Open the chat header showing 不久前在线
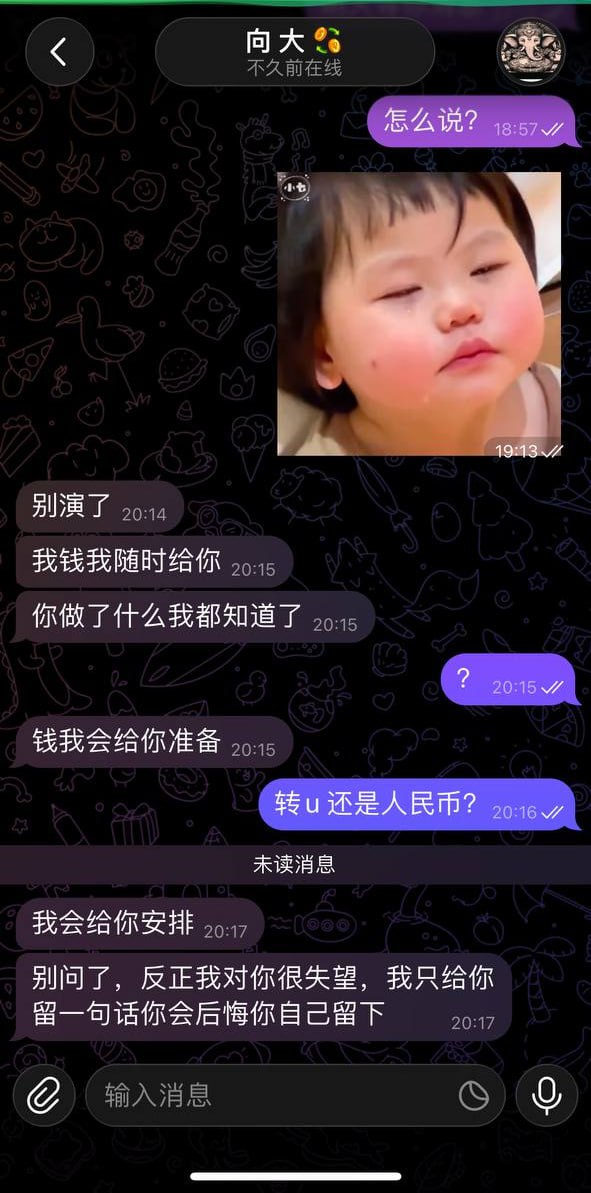Viewport: 591px width, 1193px height. 294,52
